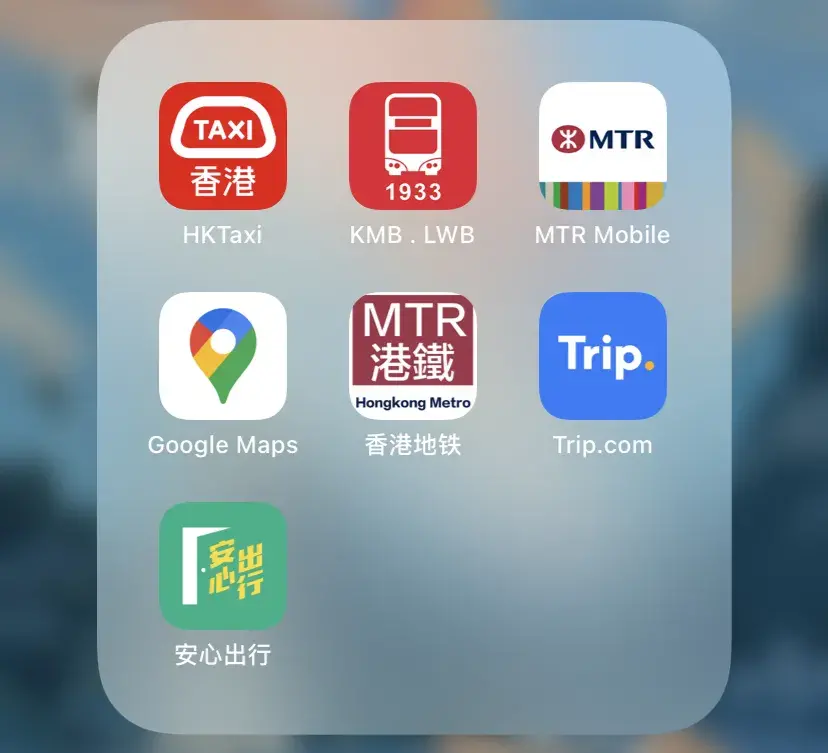Launch the Trip.com app
The height and width of the screenshot is (753, 828).
pos(603,356)
